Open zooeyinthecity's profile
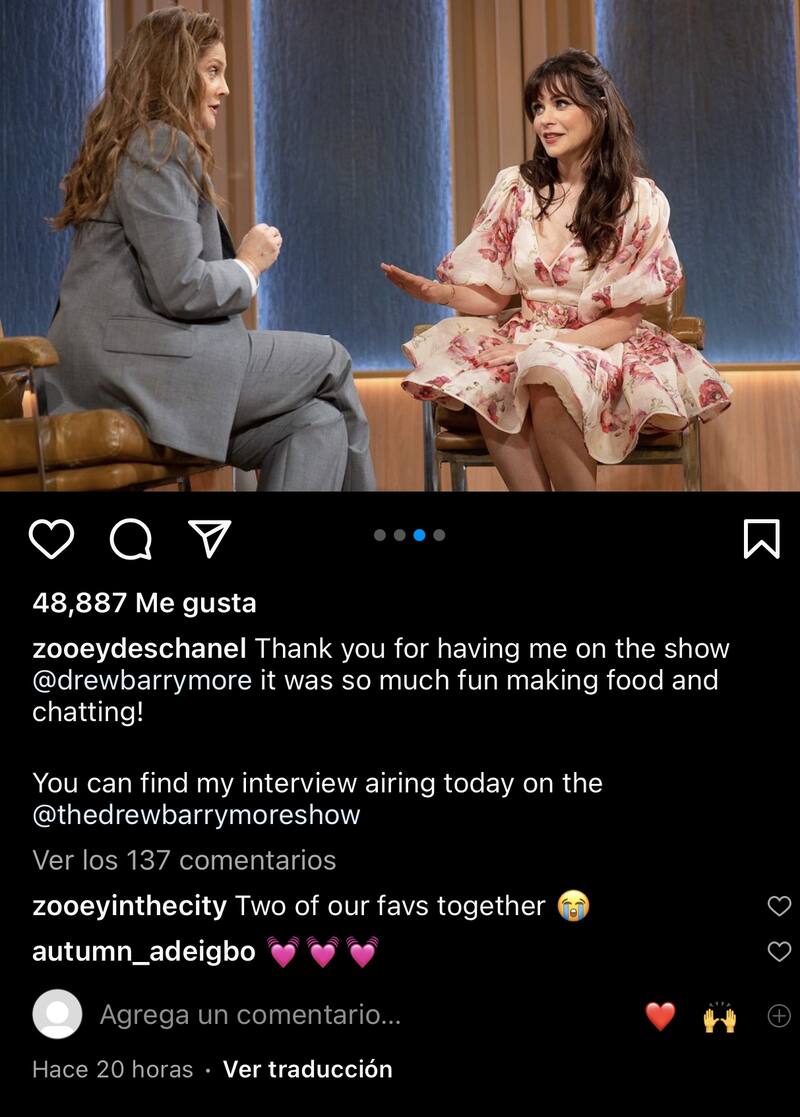The image size is (800, 1117). click(129, 906)
